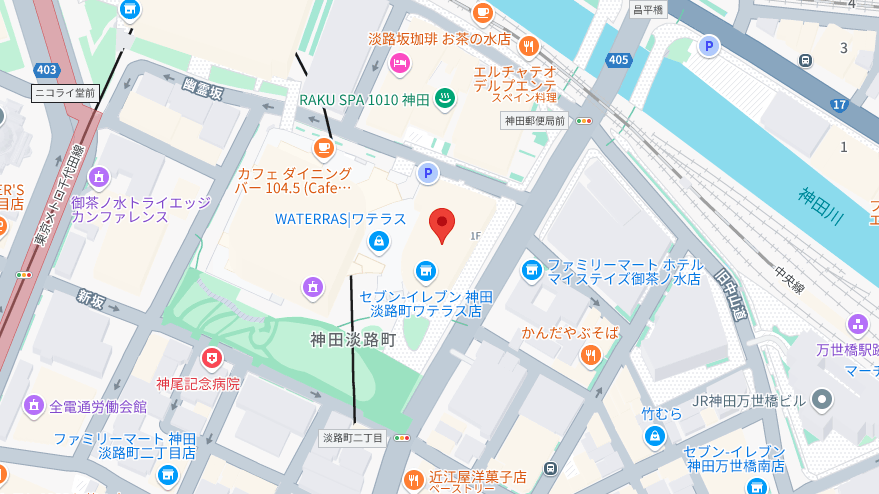Open セブン-イレブン 神田淡路町ワテラス店 marker
This screenshot has height=494, width=879.
pyautogui.click(x=426, y=271)
